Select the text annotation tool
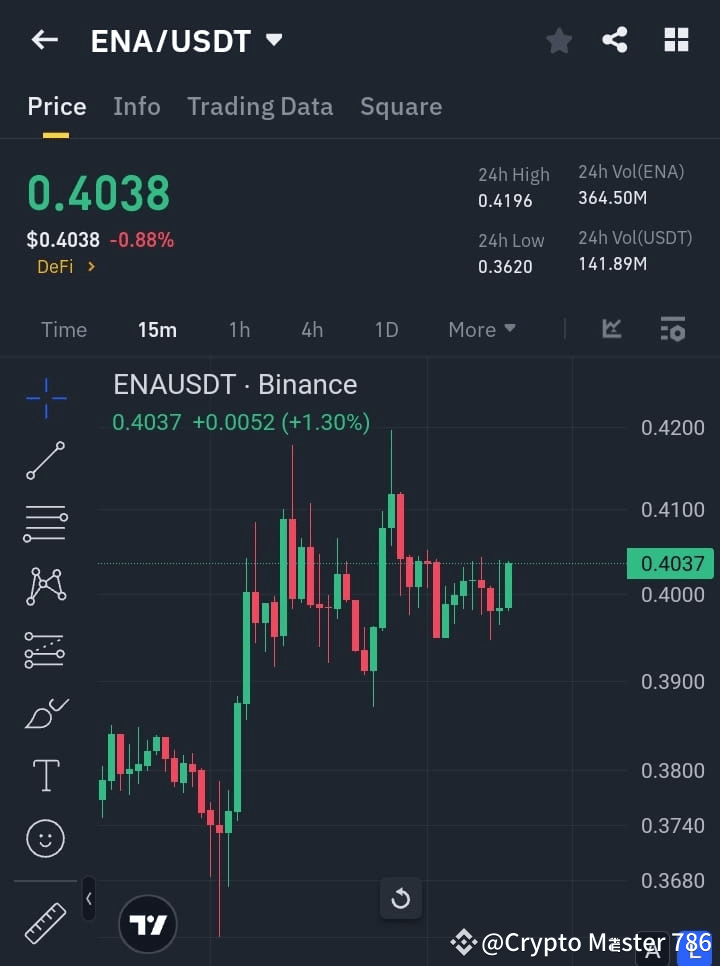 click(44, 775)
